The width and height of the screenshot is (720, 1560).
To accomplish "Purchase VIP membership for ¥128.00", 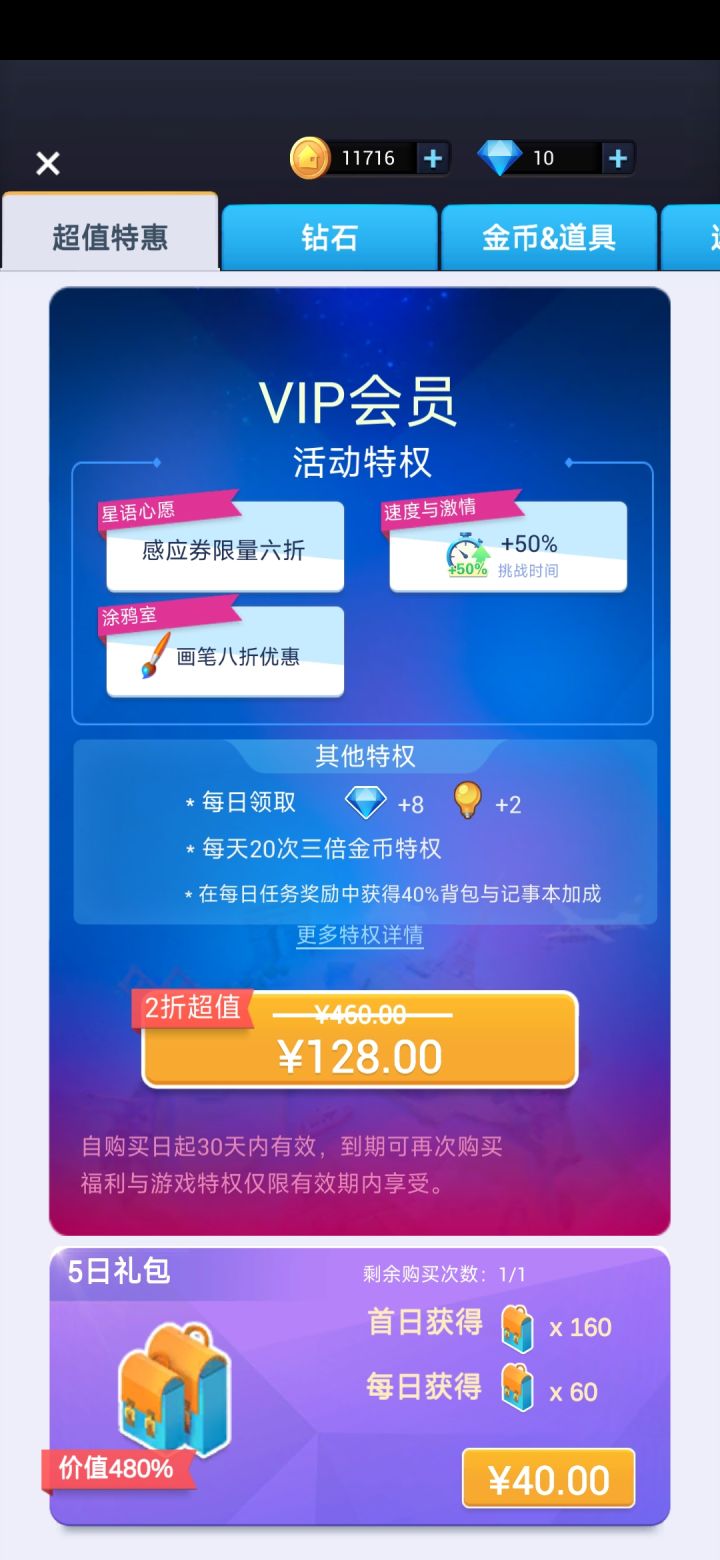I will click(360, 1040).
